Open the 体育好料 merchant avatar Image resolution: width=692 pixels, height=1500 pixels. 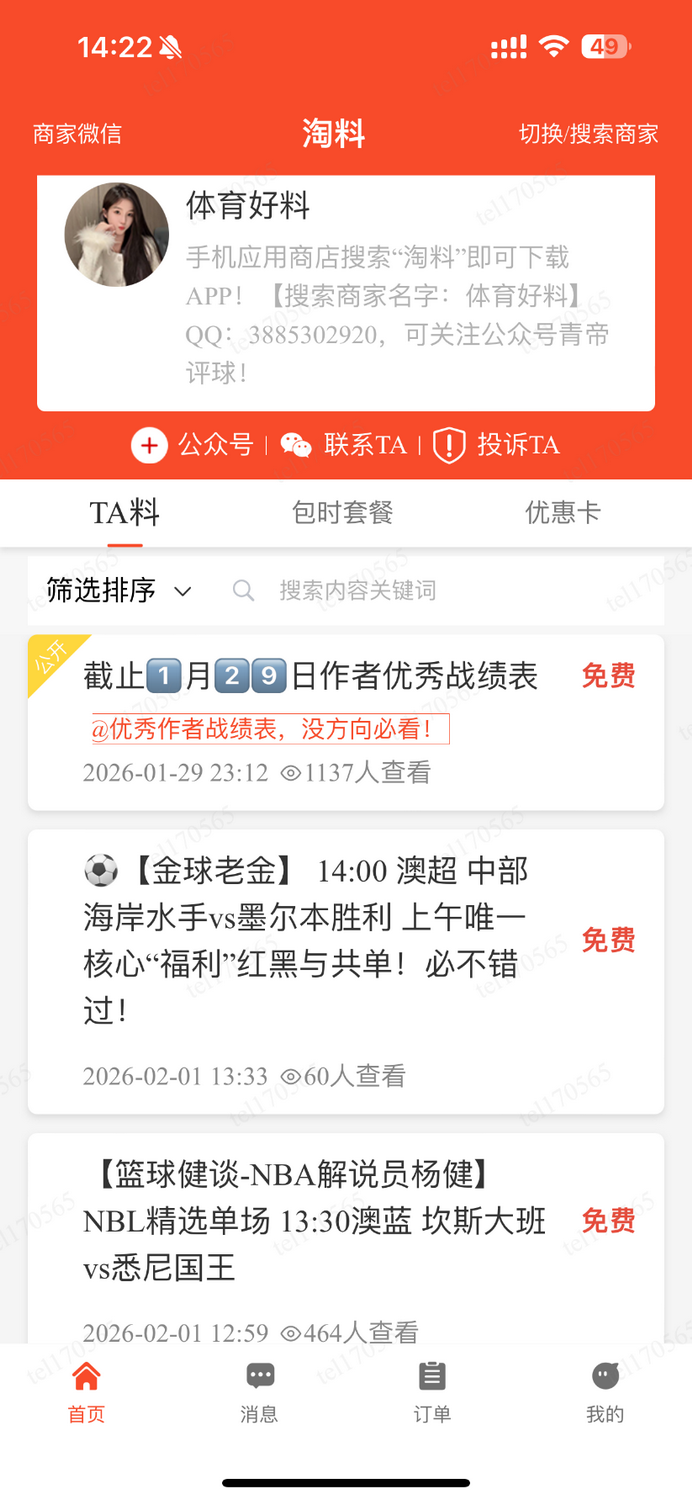[117, 235]
